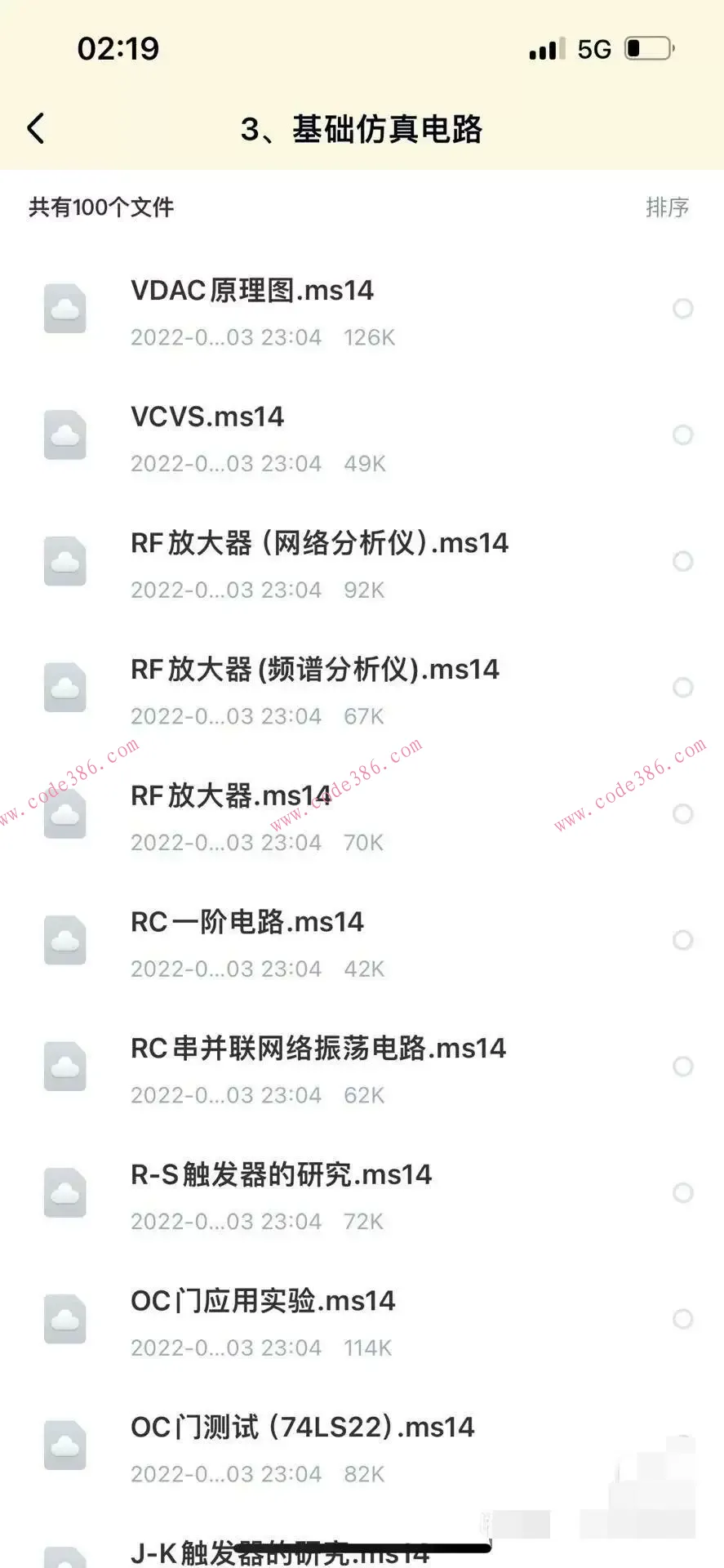Tap the 共有100个文件 count label
The width and height of the screenshot is (724, 1568).
coord(99,208)
